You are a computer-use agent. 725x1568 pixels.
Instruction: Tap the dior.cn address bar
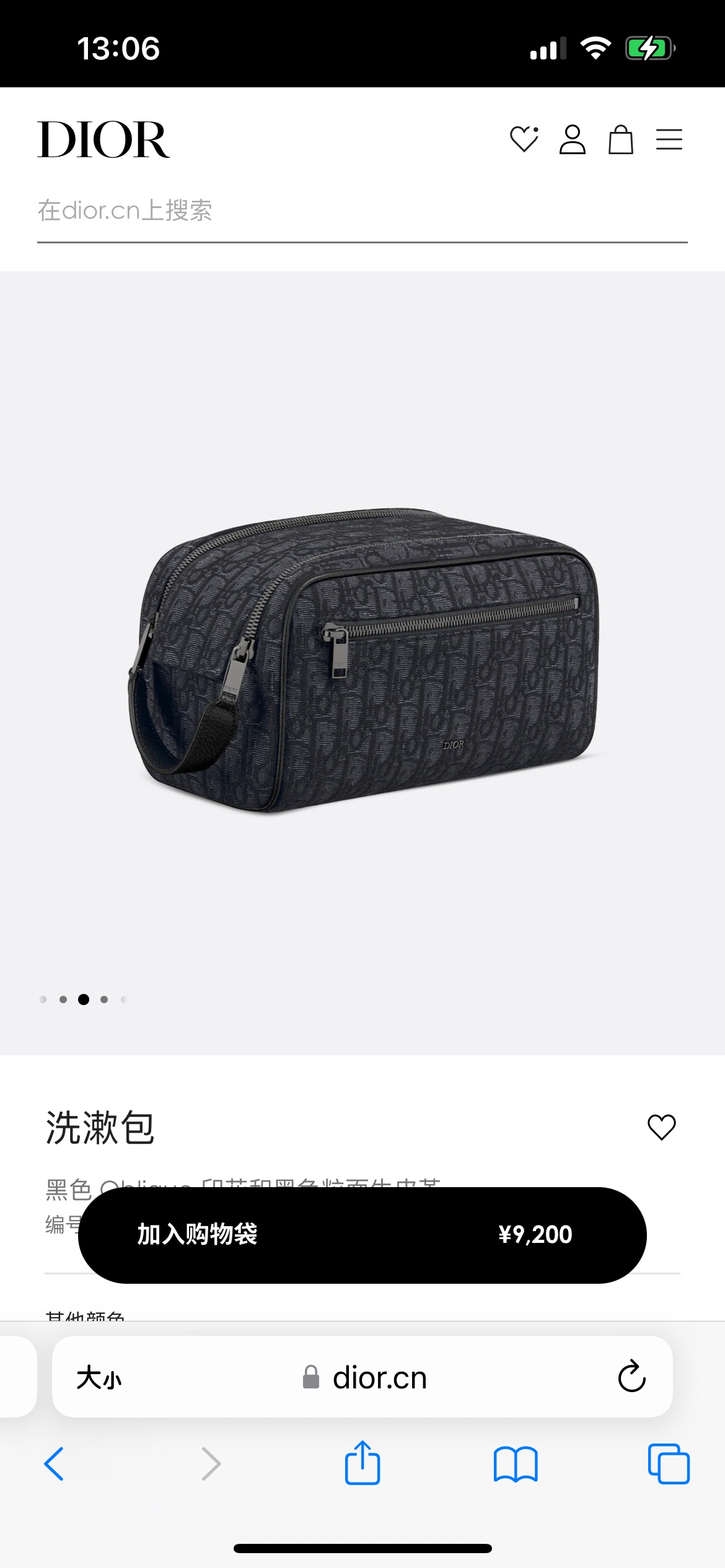coord(366,1379)
